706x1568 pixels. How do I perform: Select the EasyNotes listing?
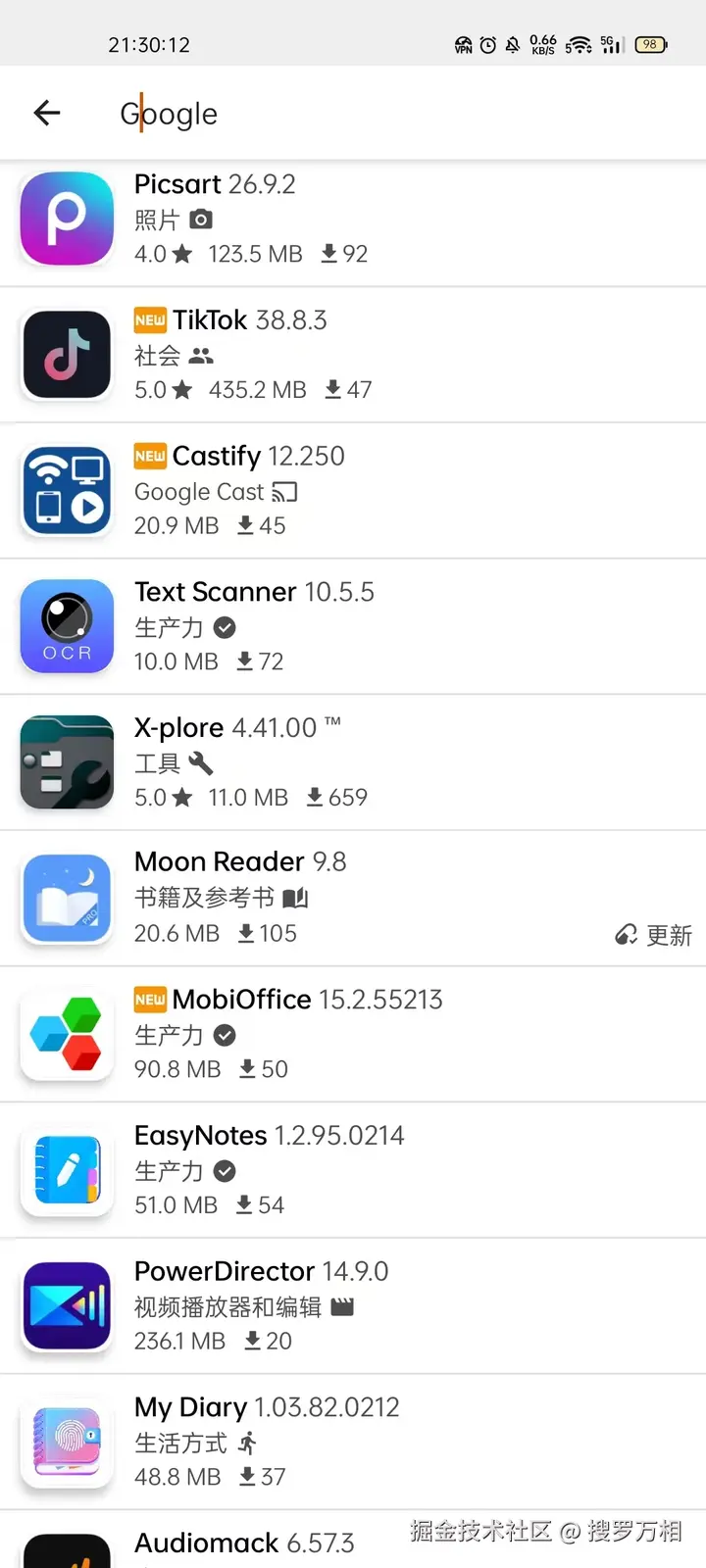coord(353,1170)
